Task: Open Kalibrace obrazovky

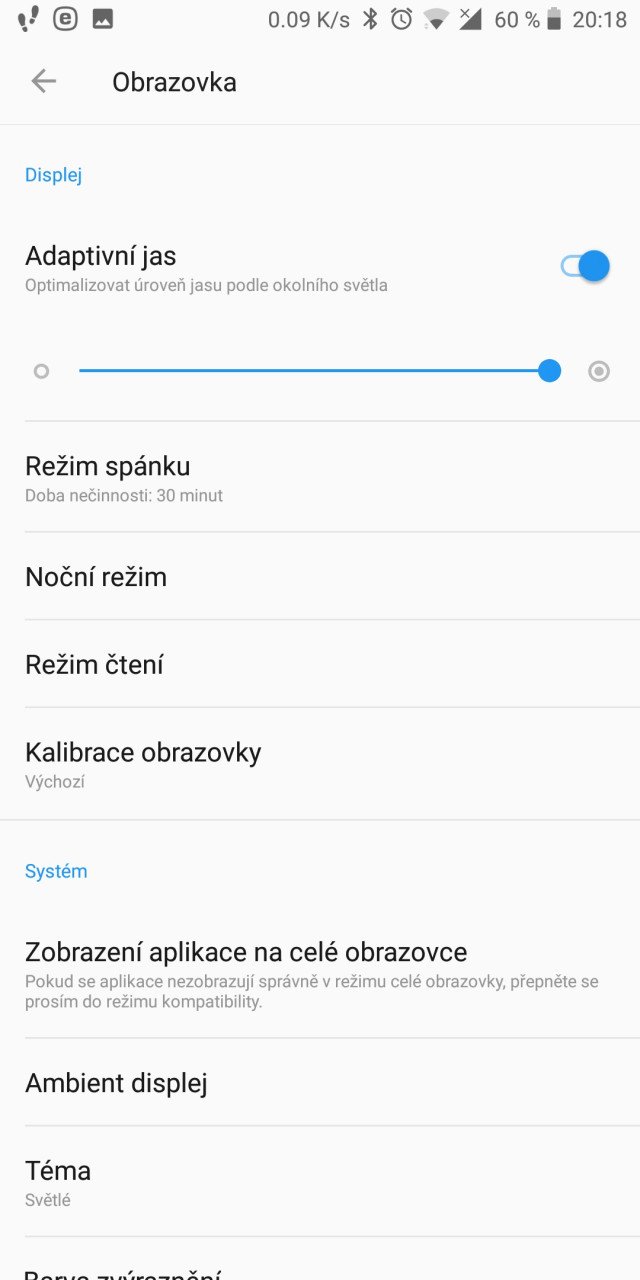Action: (x=320, y=764)
